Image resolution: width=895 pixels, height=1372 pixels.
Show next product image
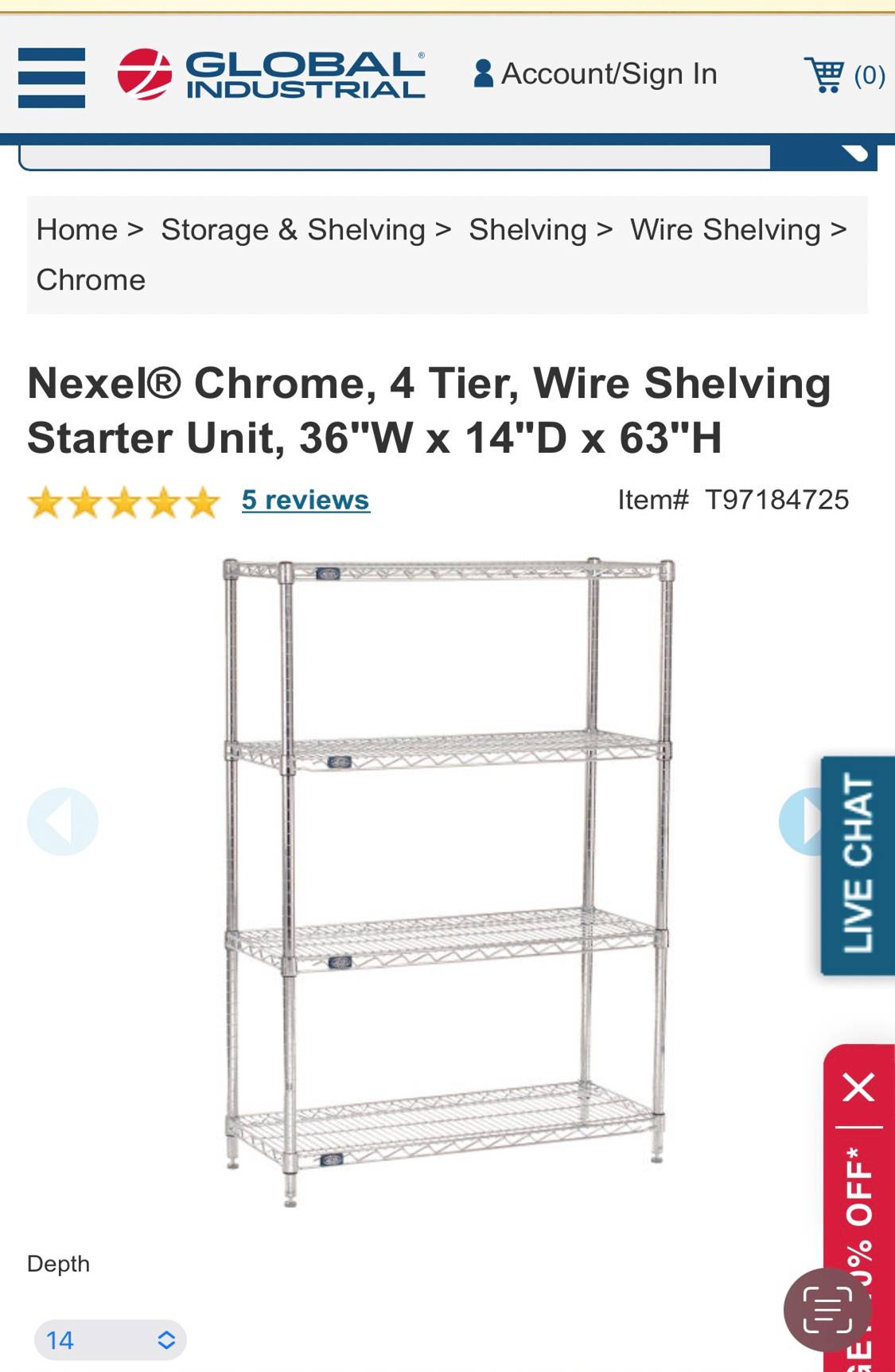click(800, 821)
